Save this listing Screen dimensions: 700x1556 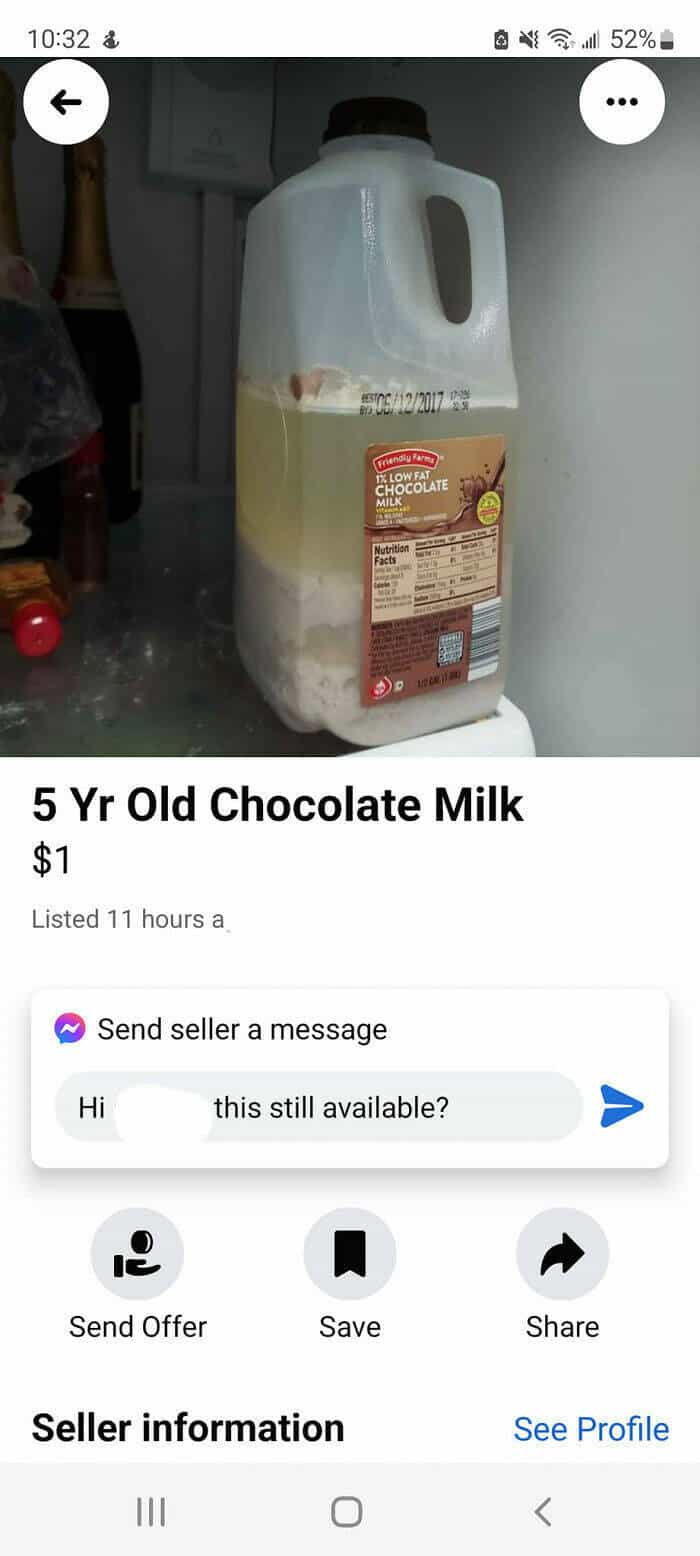click(x=349, y=1254)
